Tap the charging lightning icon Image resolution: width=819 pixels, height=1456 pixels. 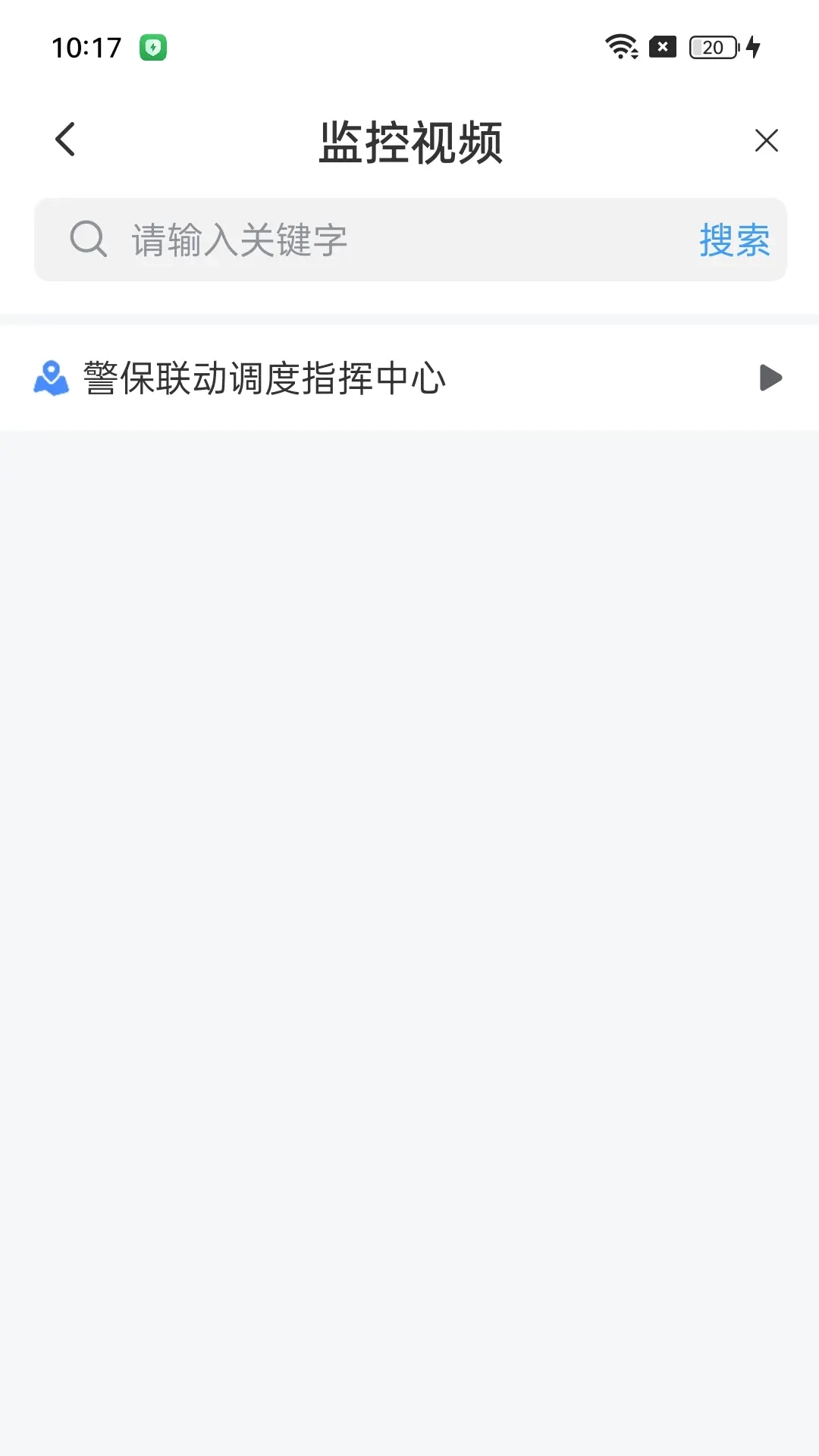pos(752,47)
